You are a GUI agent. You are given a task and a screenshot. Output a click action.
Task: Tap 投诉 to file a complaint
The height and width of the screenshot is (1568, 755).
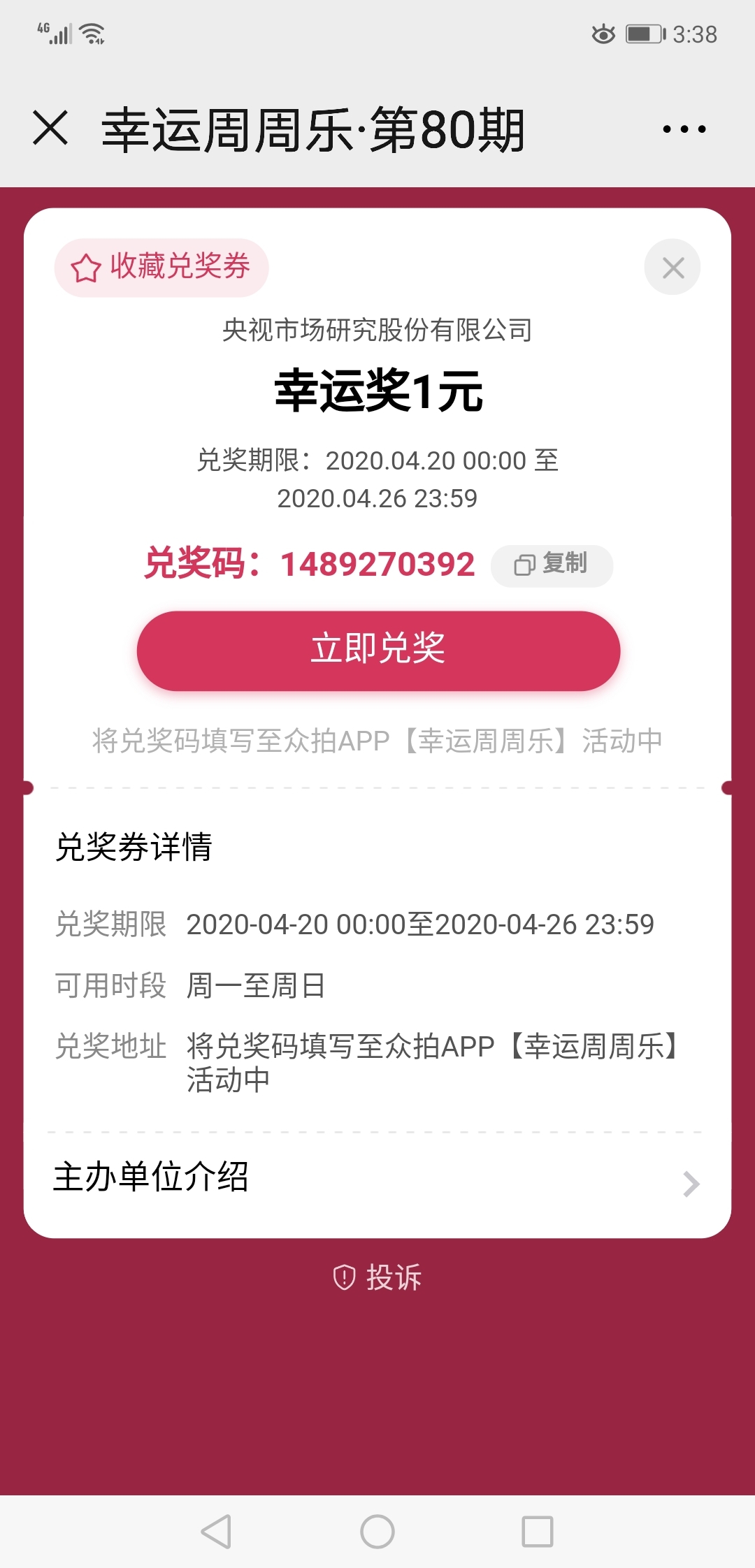pos(377,1277)
